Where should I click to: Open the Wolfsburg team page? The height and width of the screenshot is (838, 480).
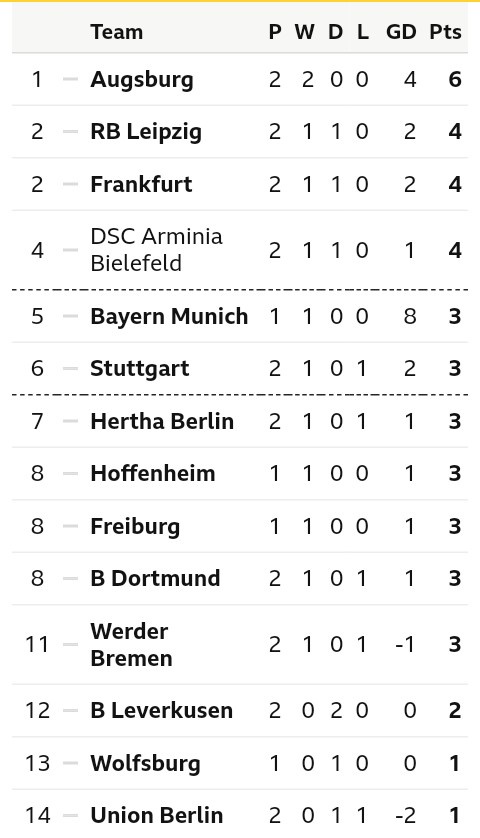[x=145, y=763]
